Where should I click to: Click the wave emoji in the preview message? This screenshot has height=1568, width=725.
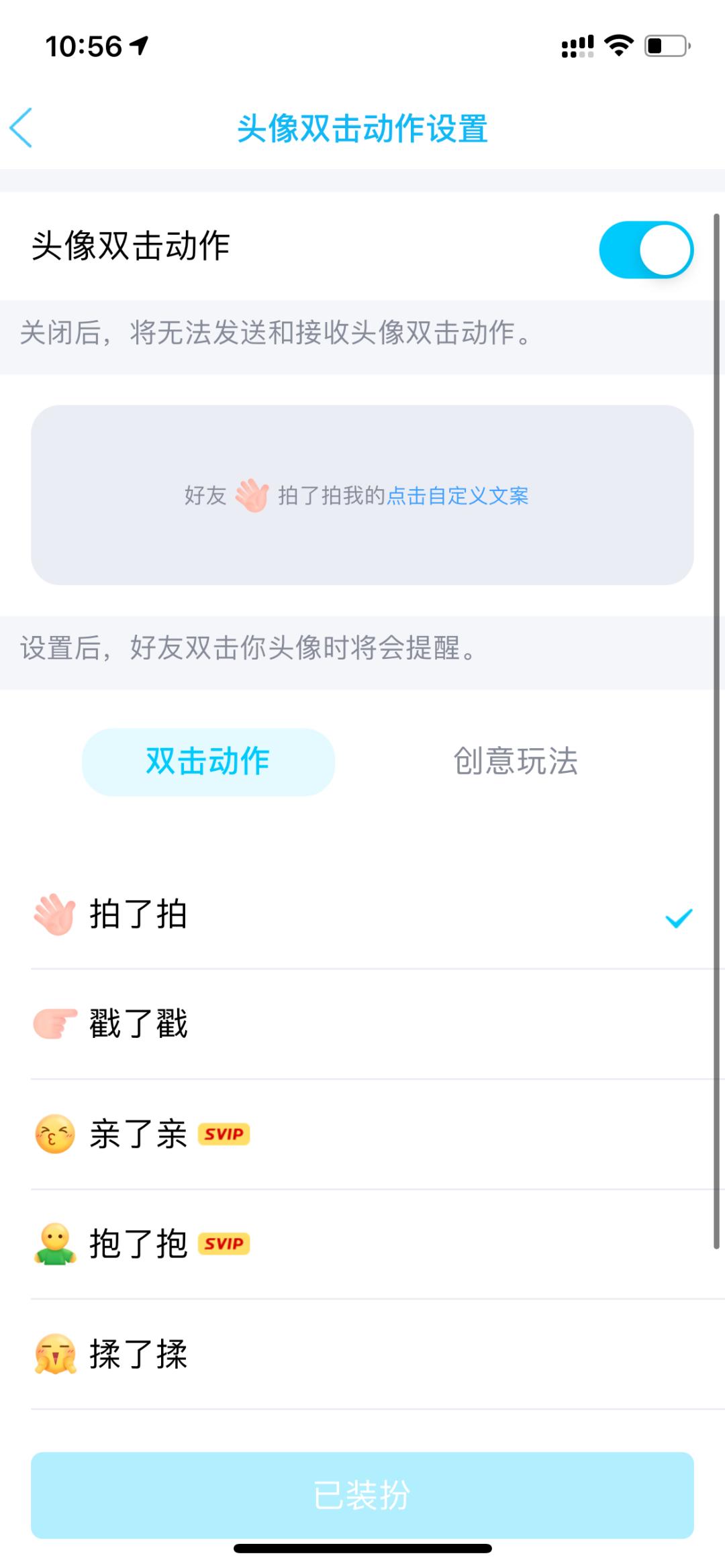click(251, 497)
